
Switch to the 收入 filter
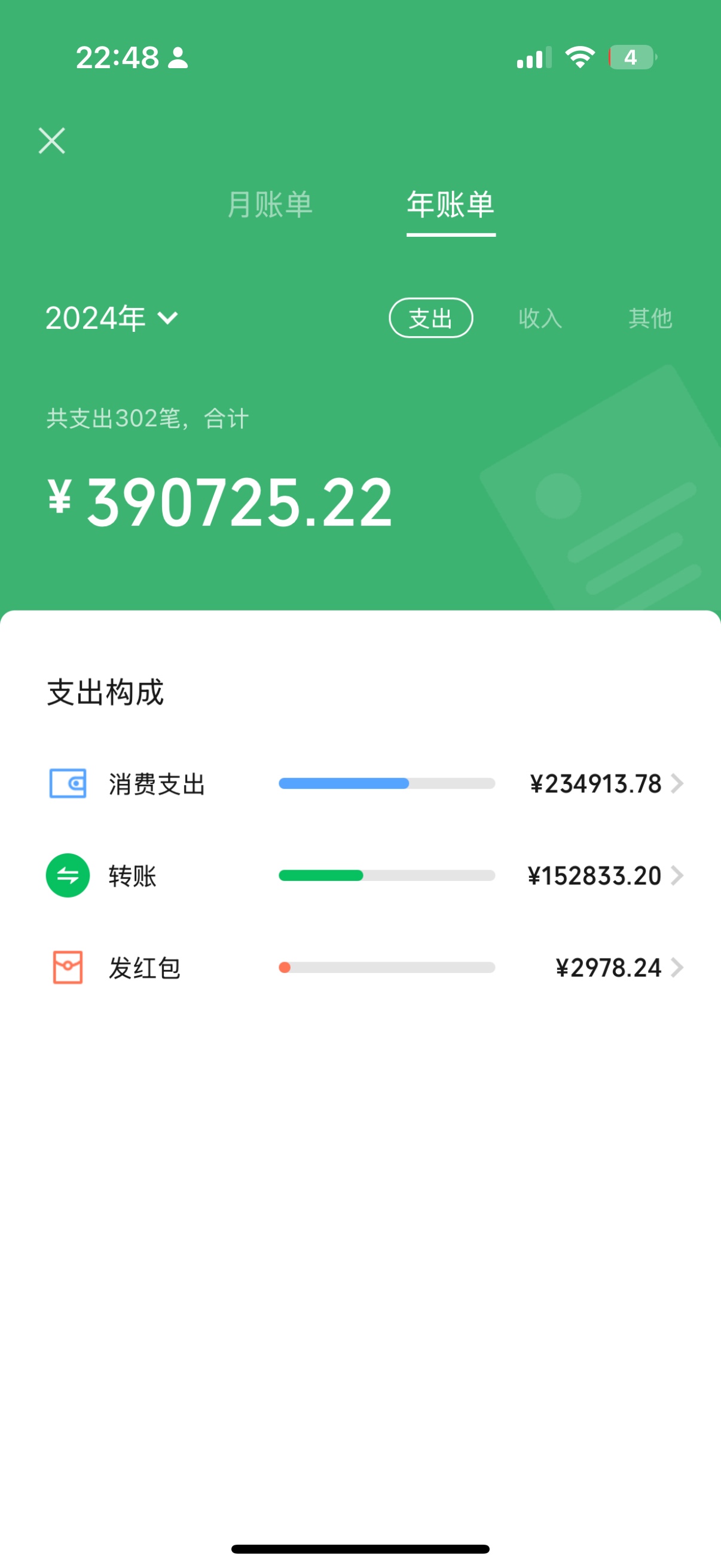coord(540,318)
